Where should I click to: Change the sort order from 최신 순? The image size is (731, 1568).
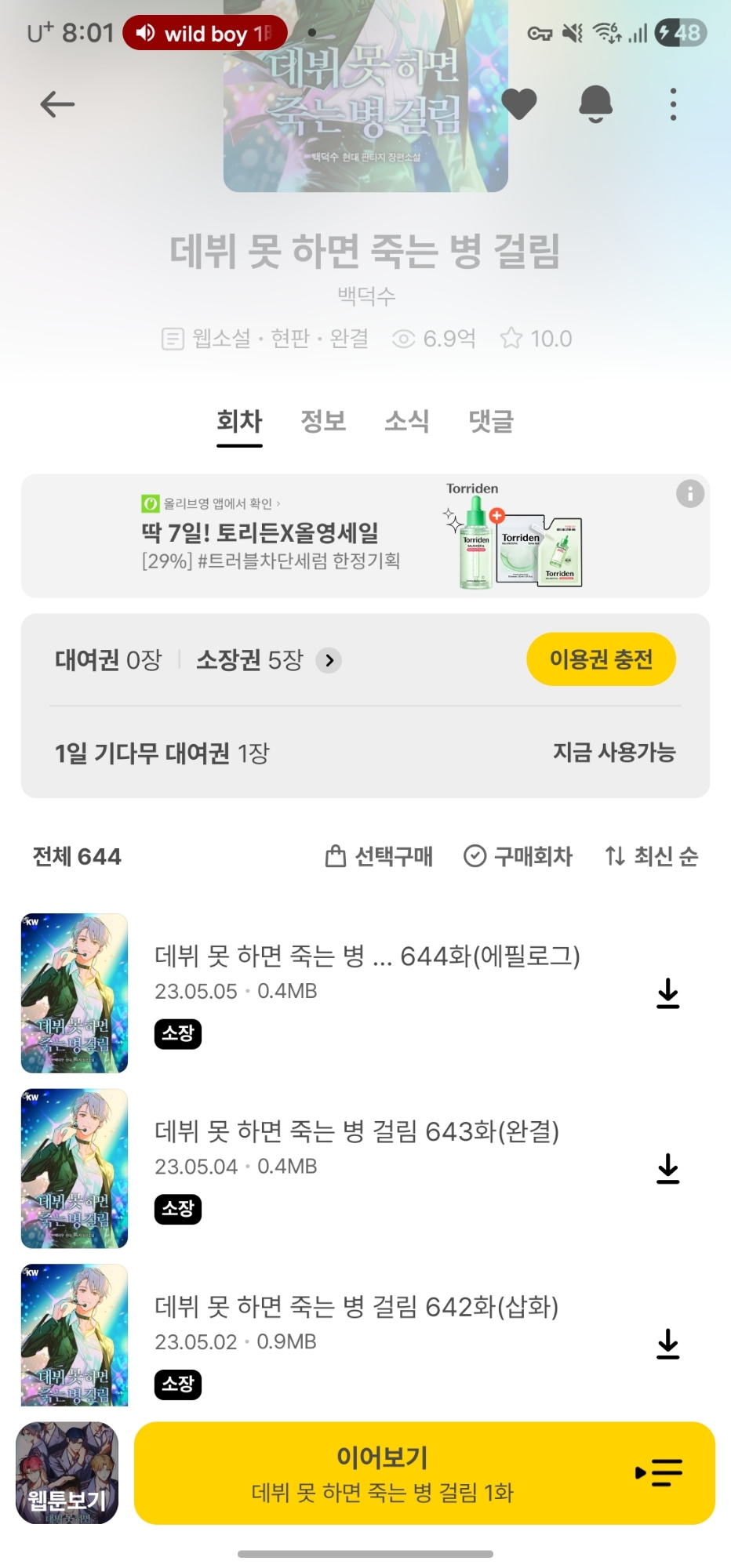click(x=652, y=856)
